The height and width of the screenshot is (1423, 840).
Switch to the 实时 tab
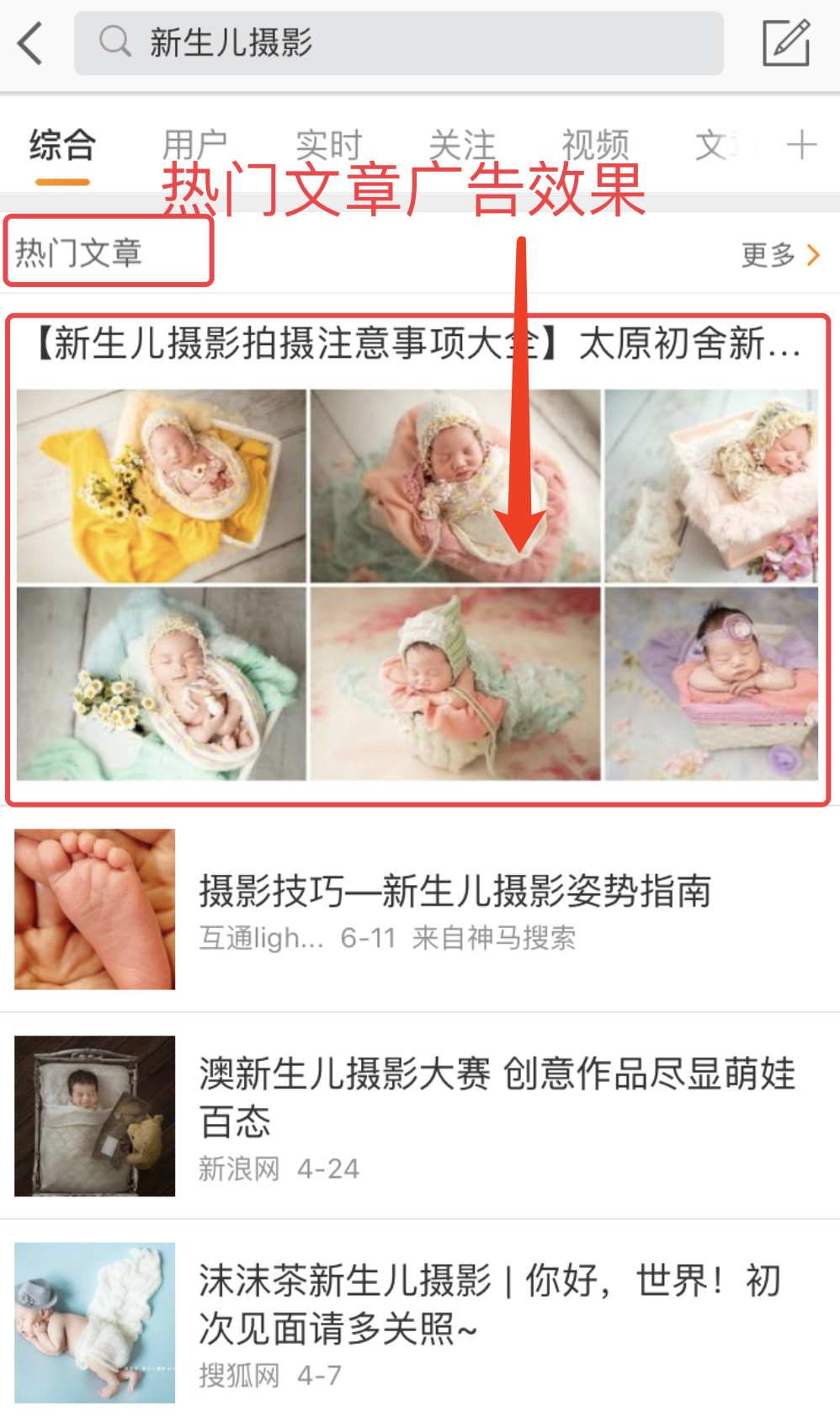[x=328, y=145]
